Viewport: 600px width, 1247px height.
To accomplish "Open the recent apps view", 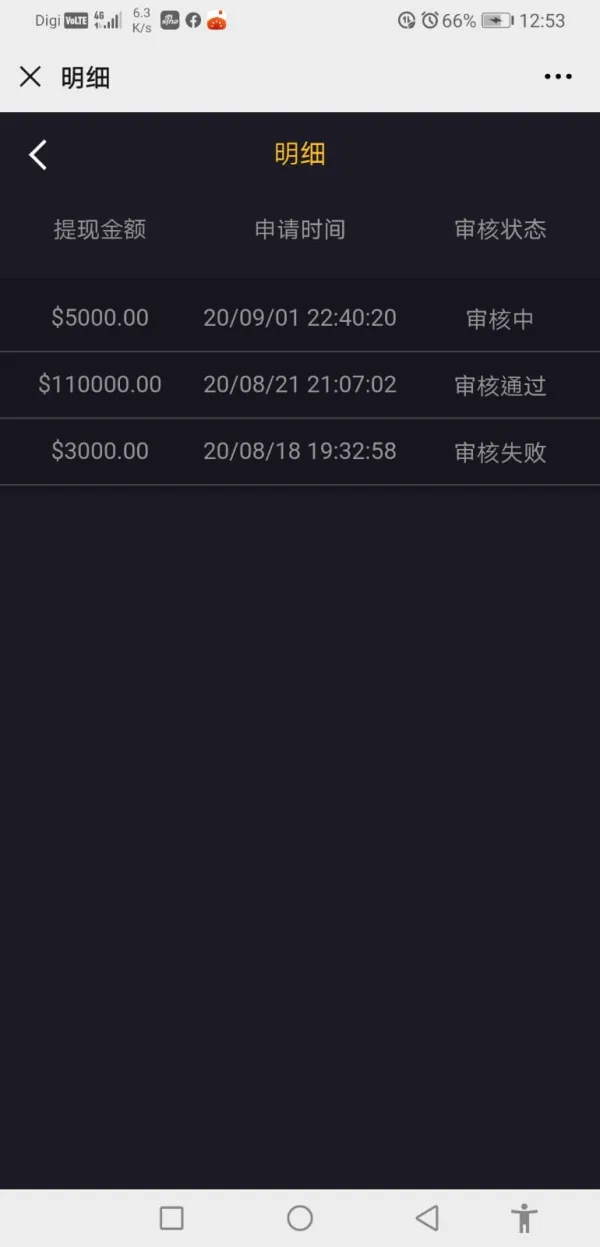I will [172, 1217].
